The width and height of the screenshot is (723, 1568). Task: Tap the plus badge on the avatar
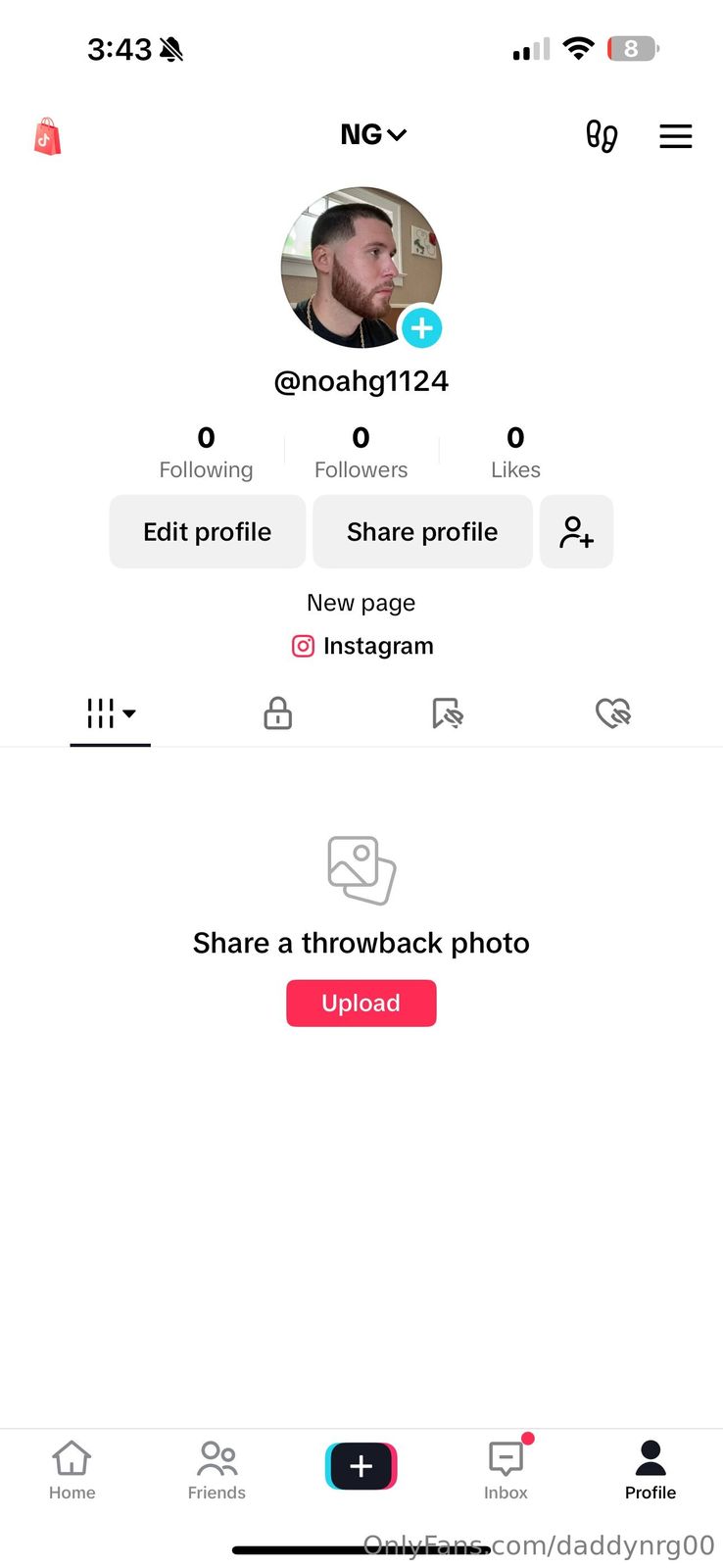tap(422, 328)
